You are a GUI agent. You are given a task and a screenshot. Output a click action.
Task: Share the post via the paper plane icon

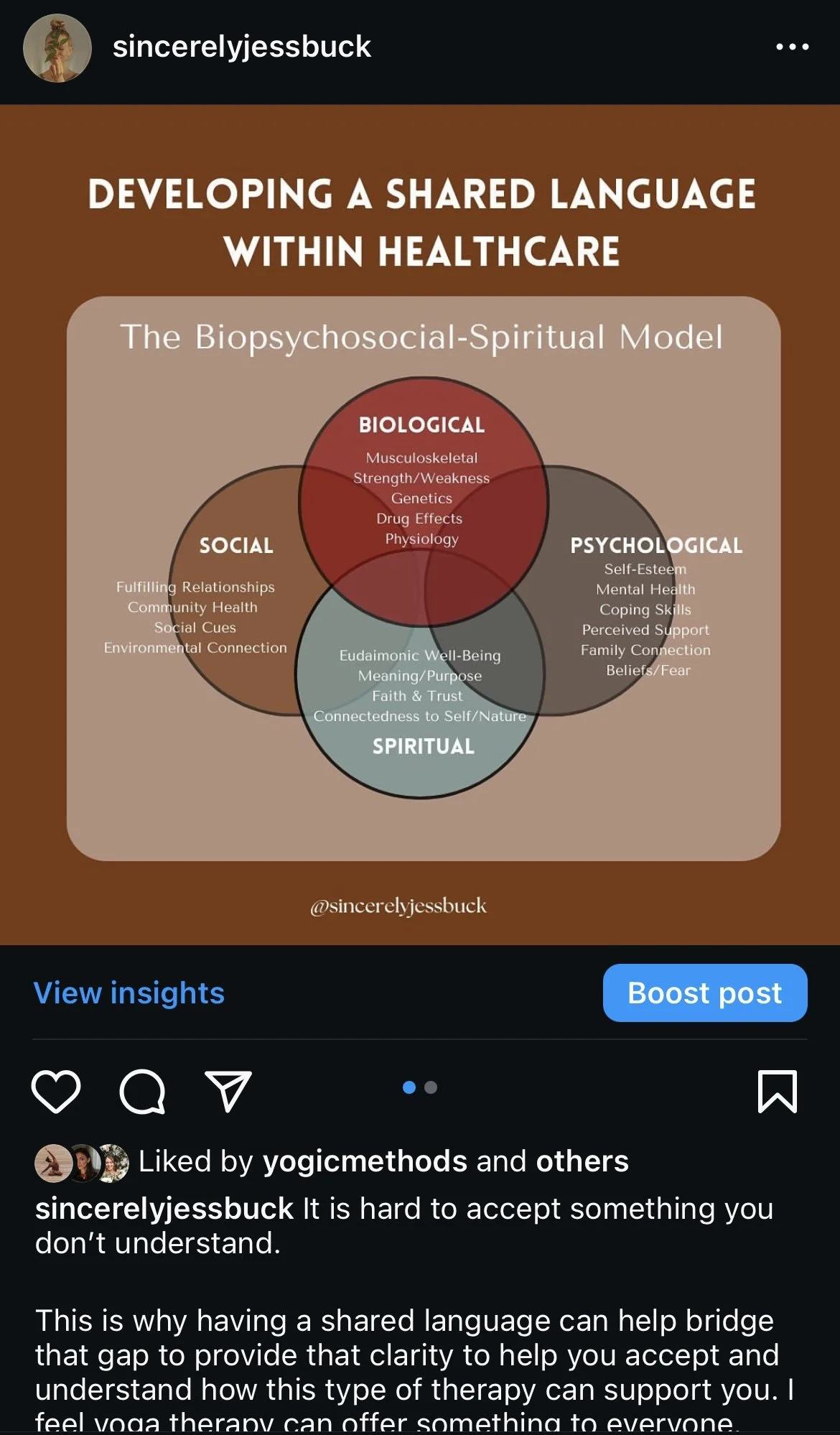tap(228, 1091)
